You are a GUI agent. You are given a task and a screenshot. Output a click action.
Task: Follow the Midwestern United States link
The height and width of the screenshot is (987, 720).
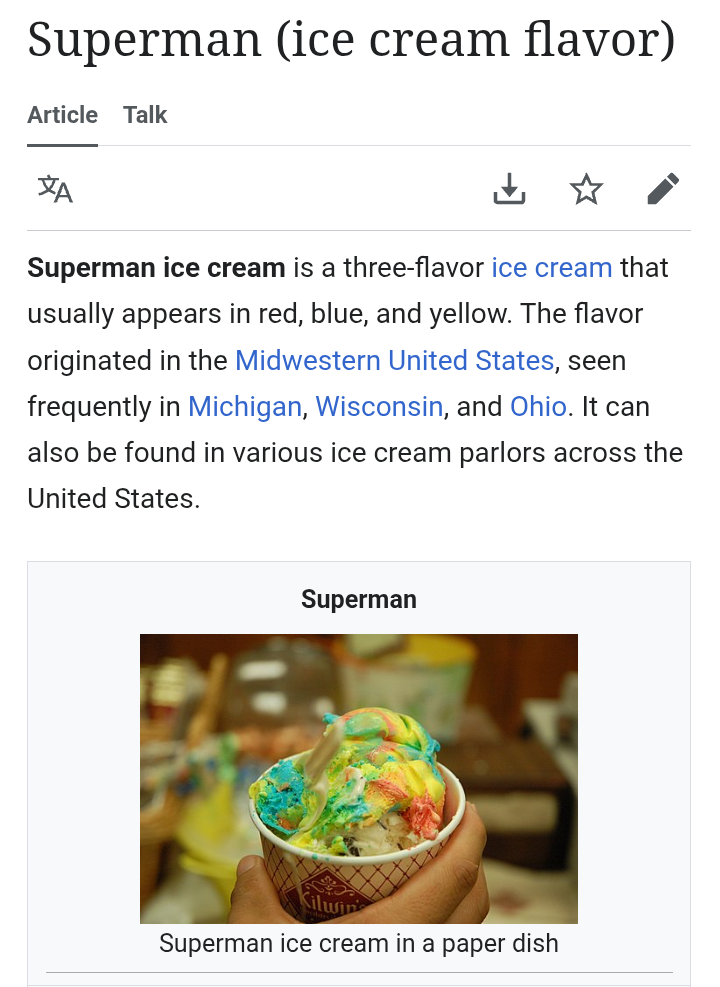click(394, 360)
